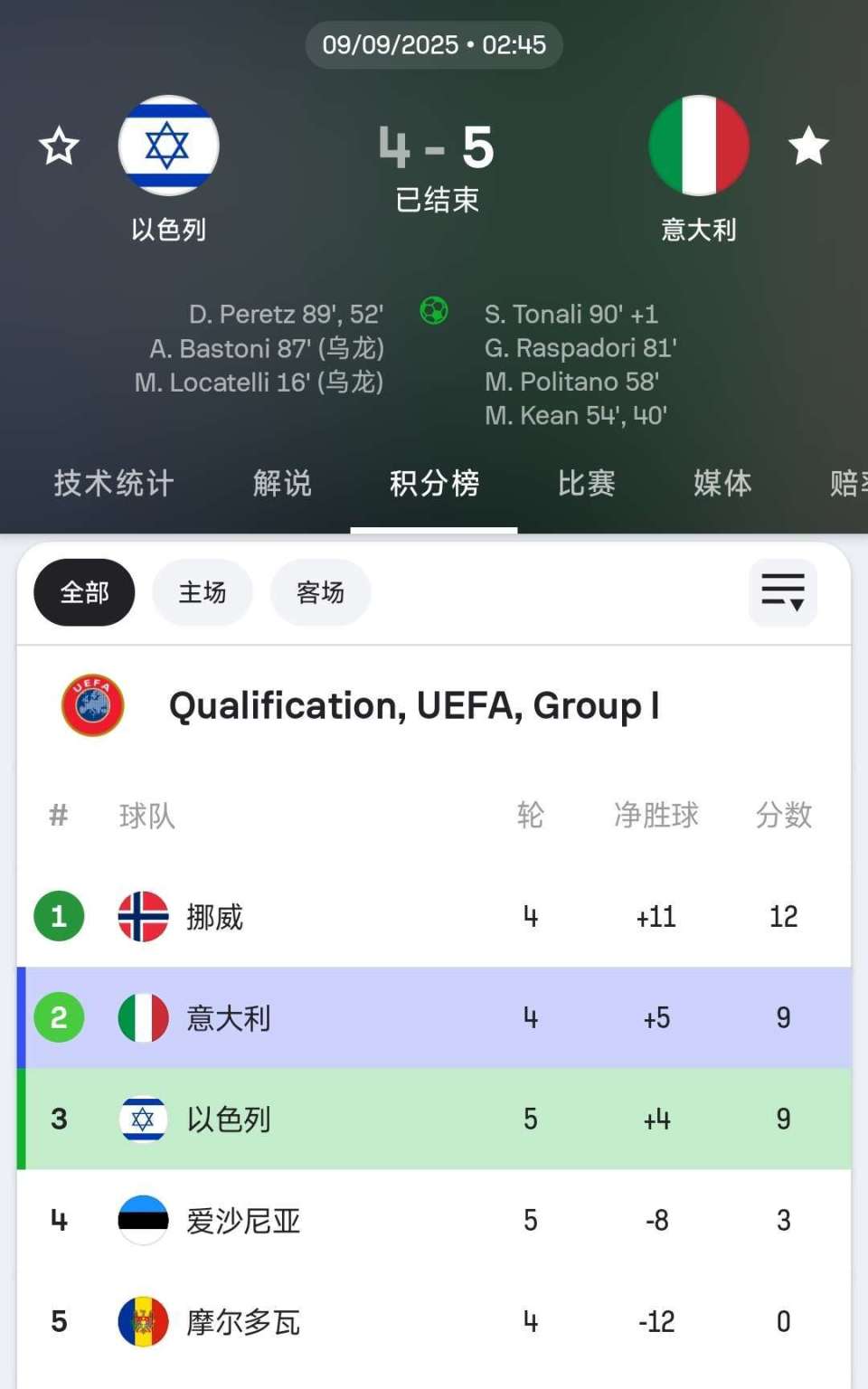Open the 媒体 tab
Viewport: 868px width, 1389px height.
pyautogui.click(x=721, y=484)
